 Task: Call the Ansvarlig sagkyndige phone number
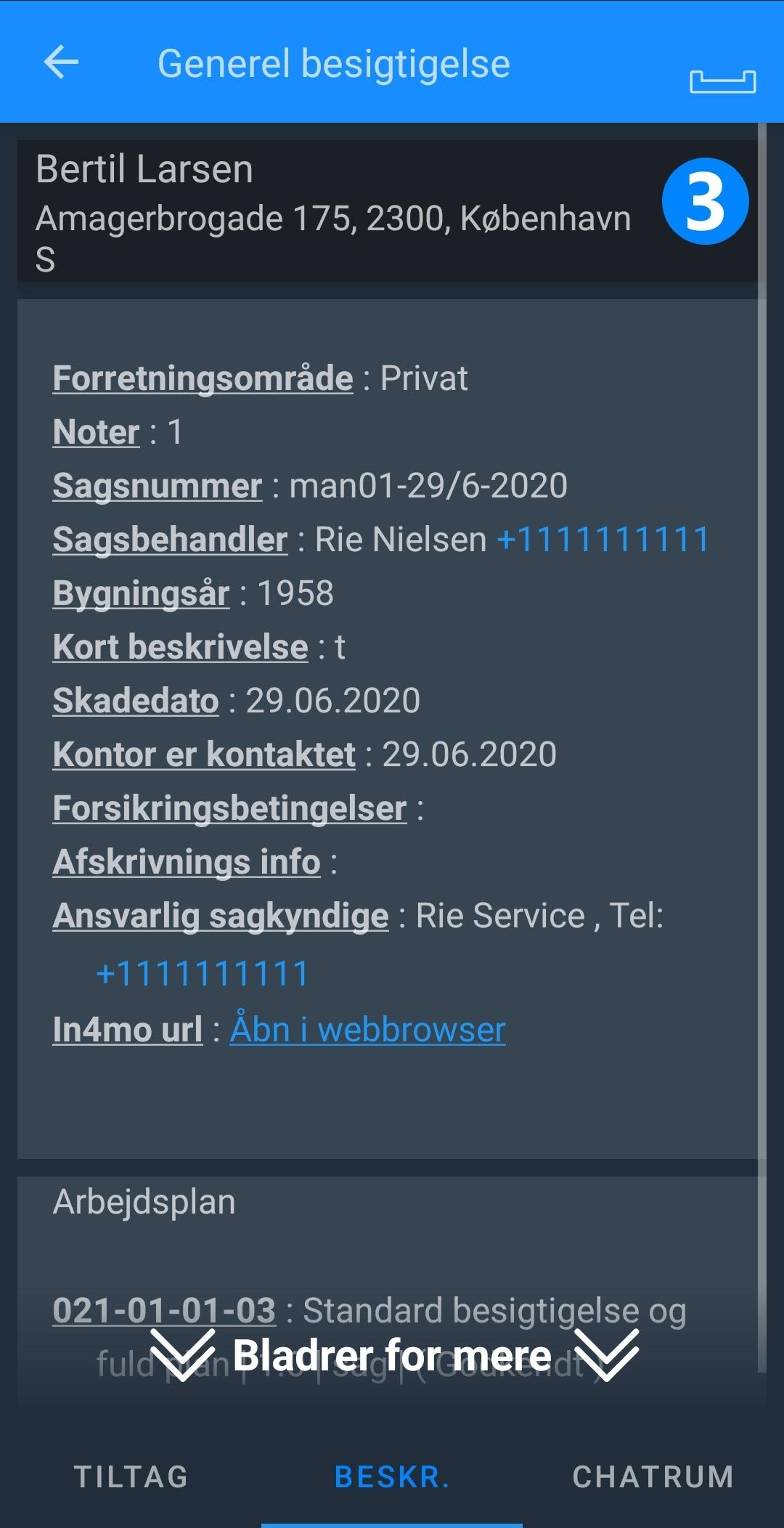pyautogui.click(x=203, y=974)
